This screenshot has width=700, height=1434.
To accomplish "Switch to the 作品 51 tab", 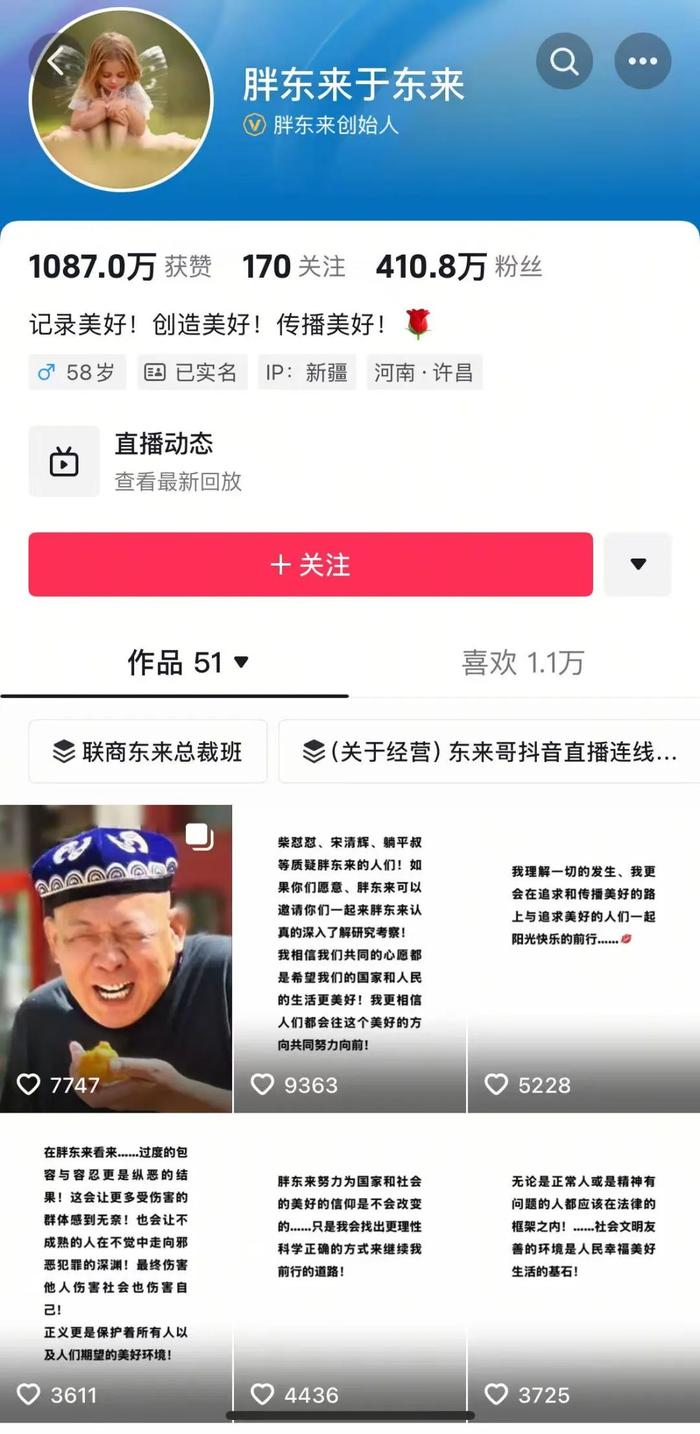I will pos(188,662).
